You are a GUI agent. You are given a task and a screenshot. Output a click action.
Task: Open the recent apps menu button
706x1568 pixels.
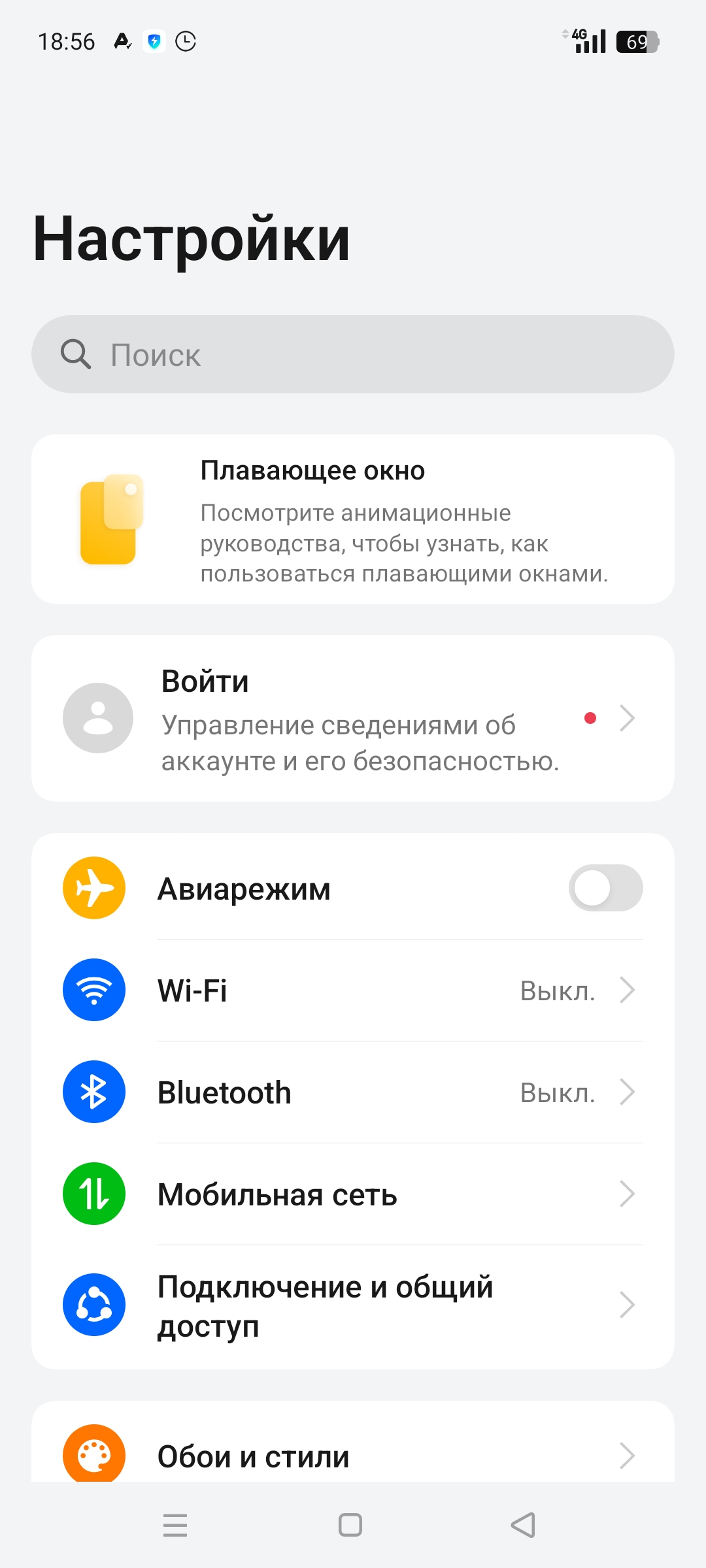pyautogui.click(x=175, y=1526)
